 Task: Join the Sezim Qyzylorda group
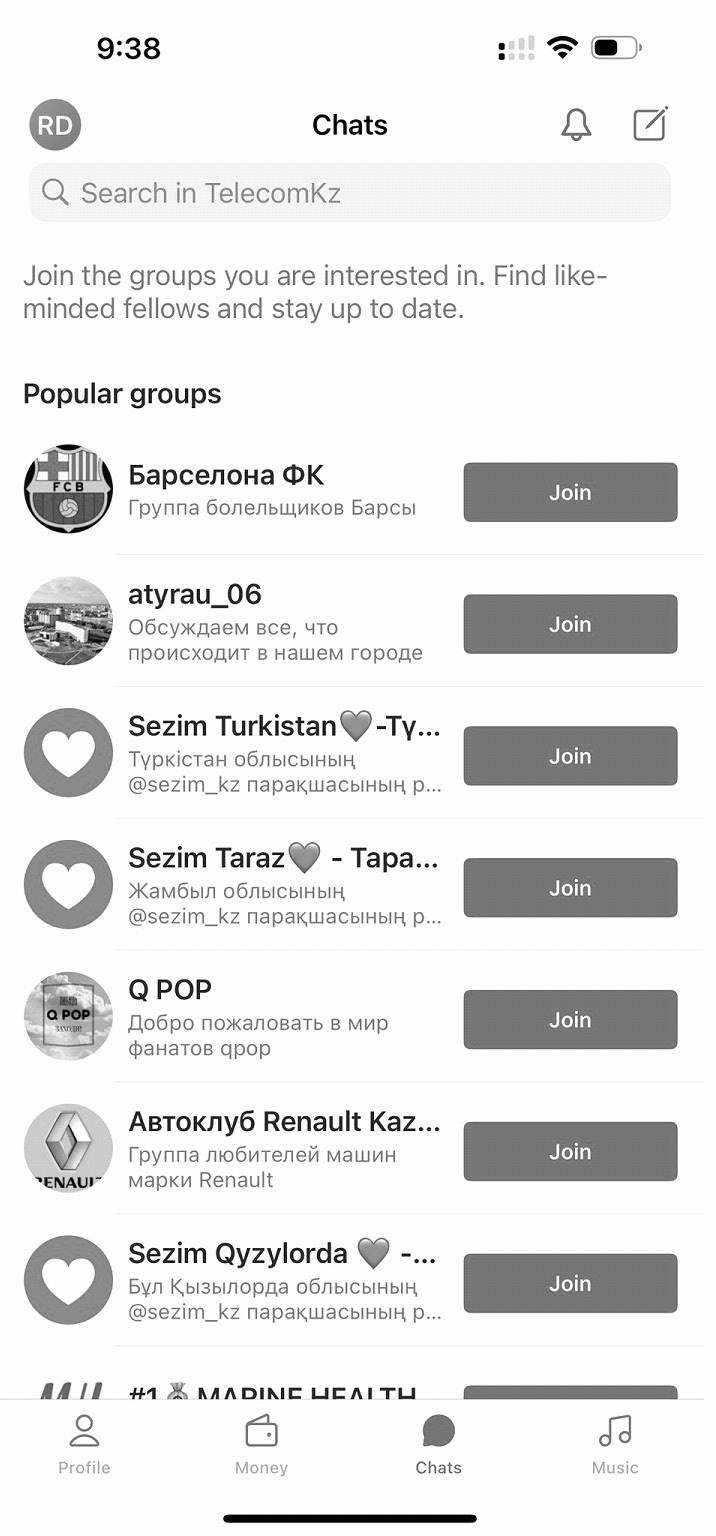(570, 1284)
